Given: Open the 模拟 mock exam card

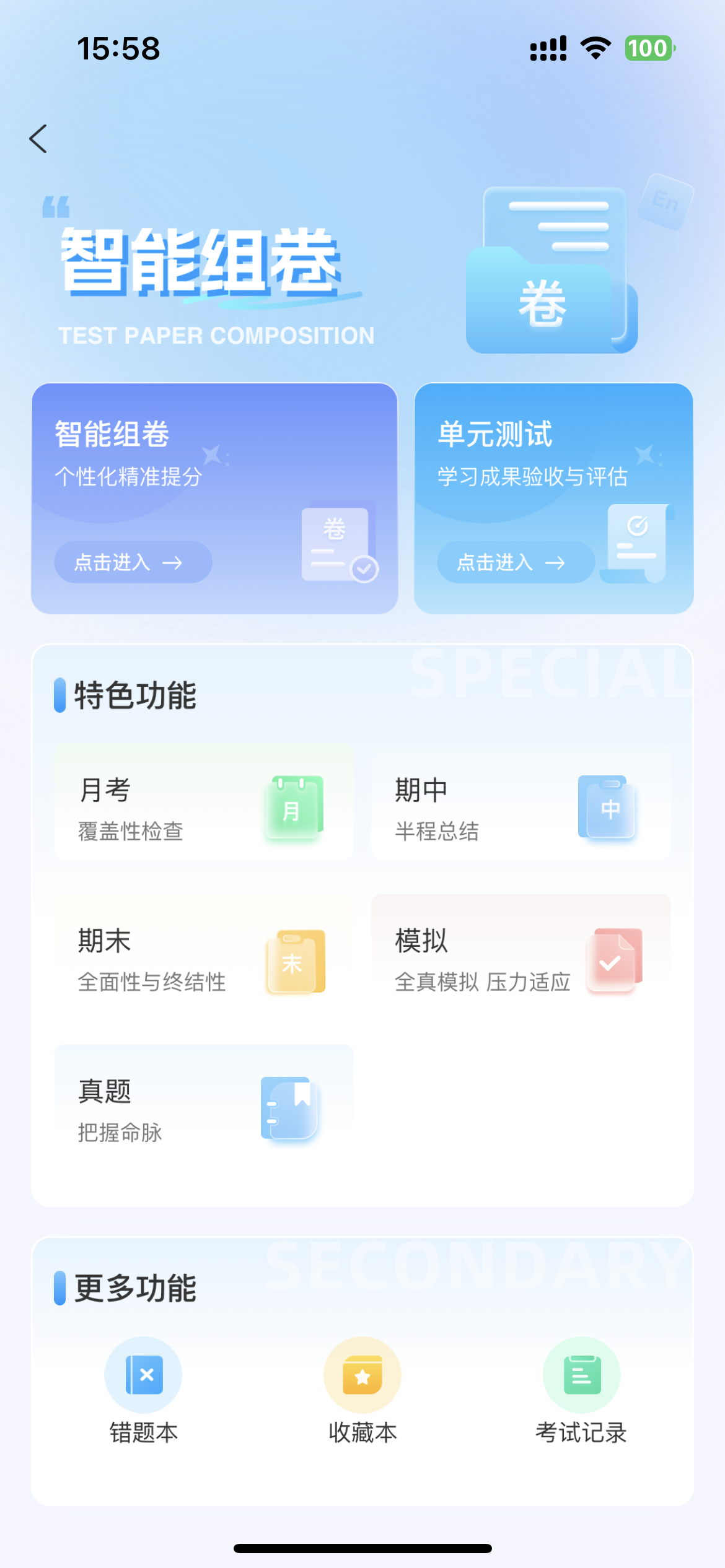Looking at the screenshot, I should 521,954.
